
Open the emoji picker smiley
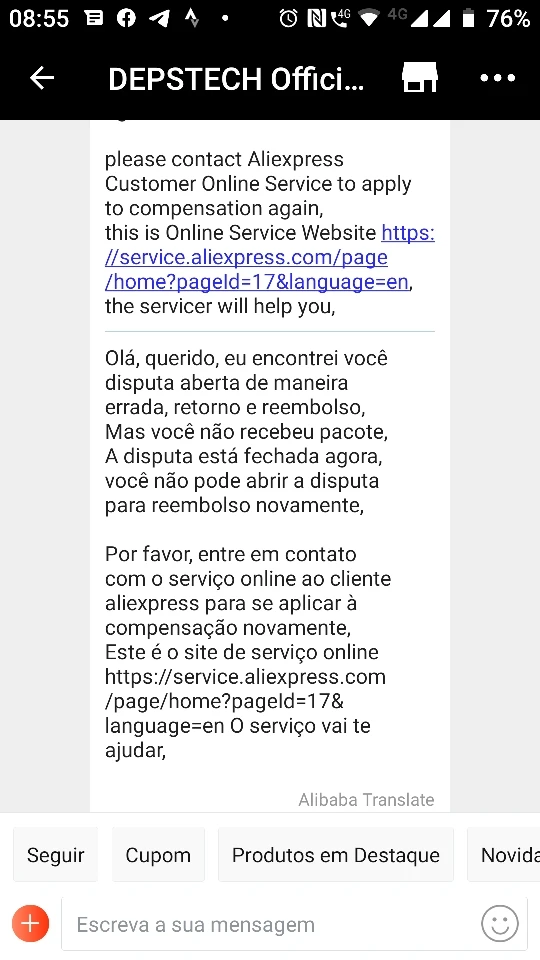(x=500, y=923)
